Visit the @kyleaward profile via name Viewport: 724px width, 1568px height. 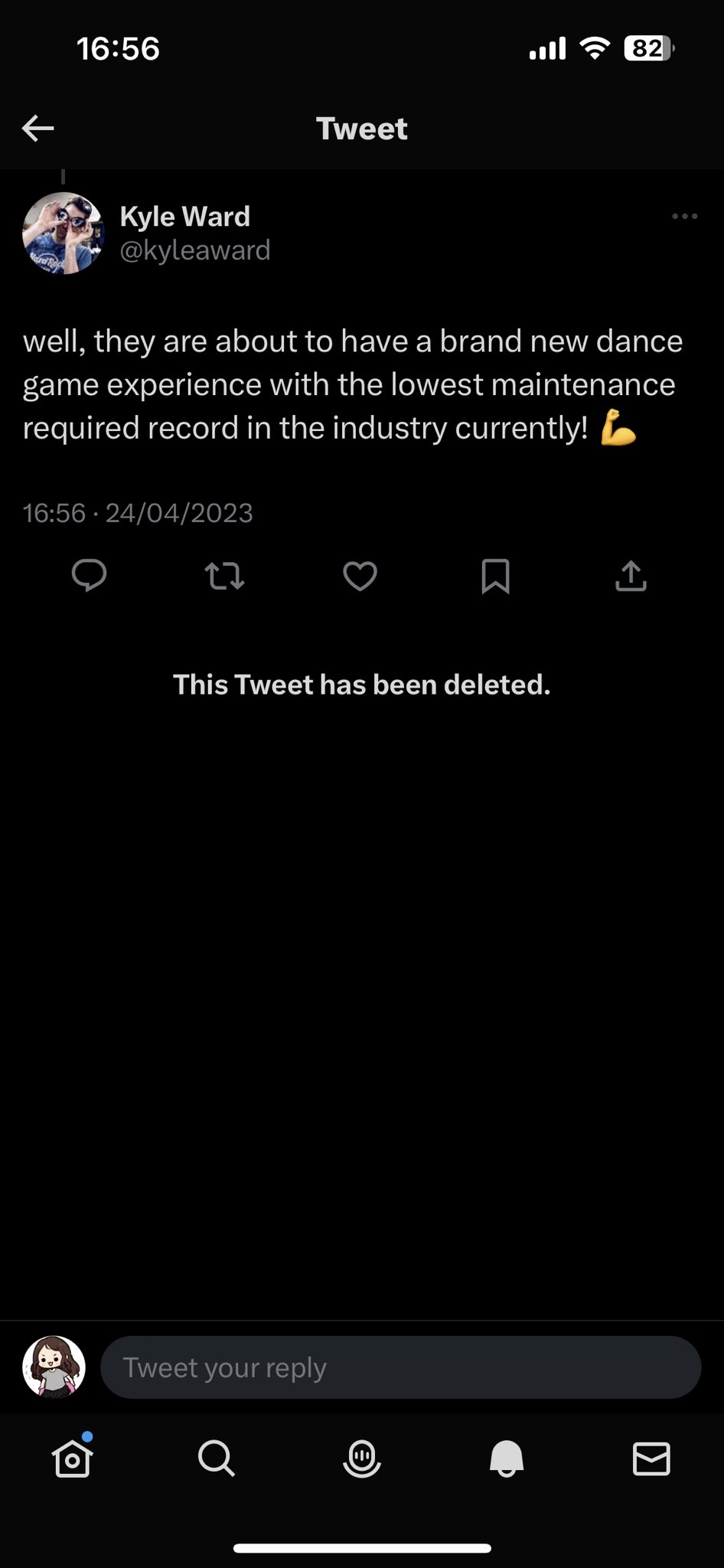(185, 217)
